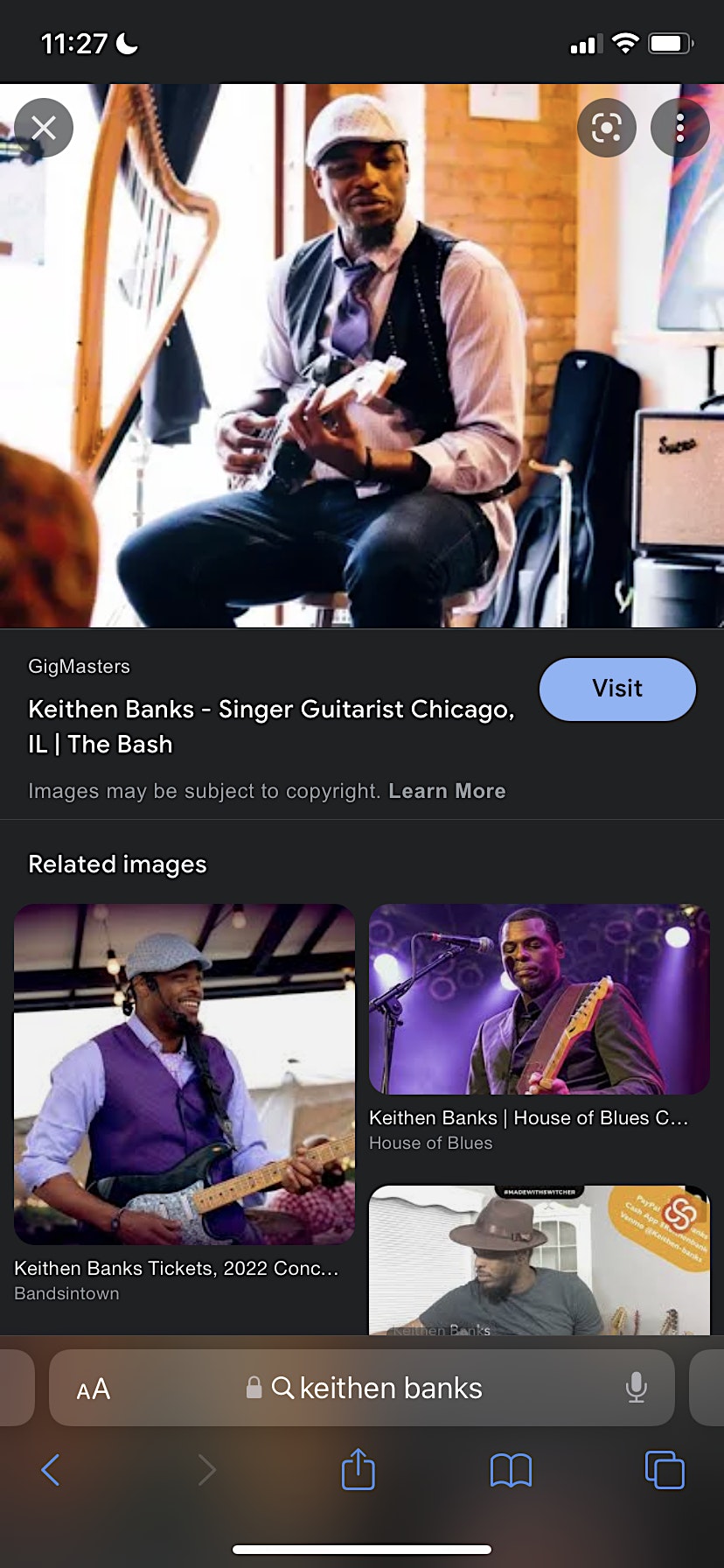Start voice search with the microphone
This screenshot has height=1568, width=724.
(637, 1388)
